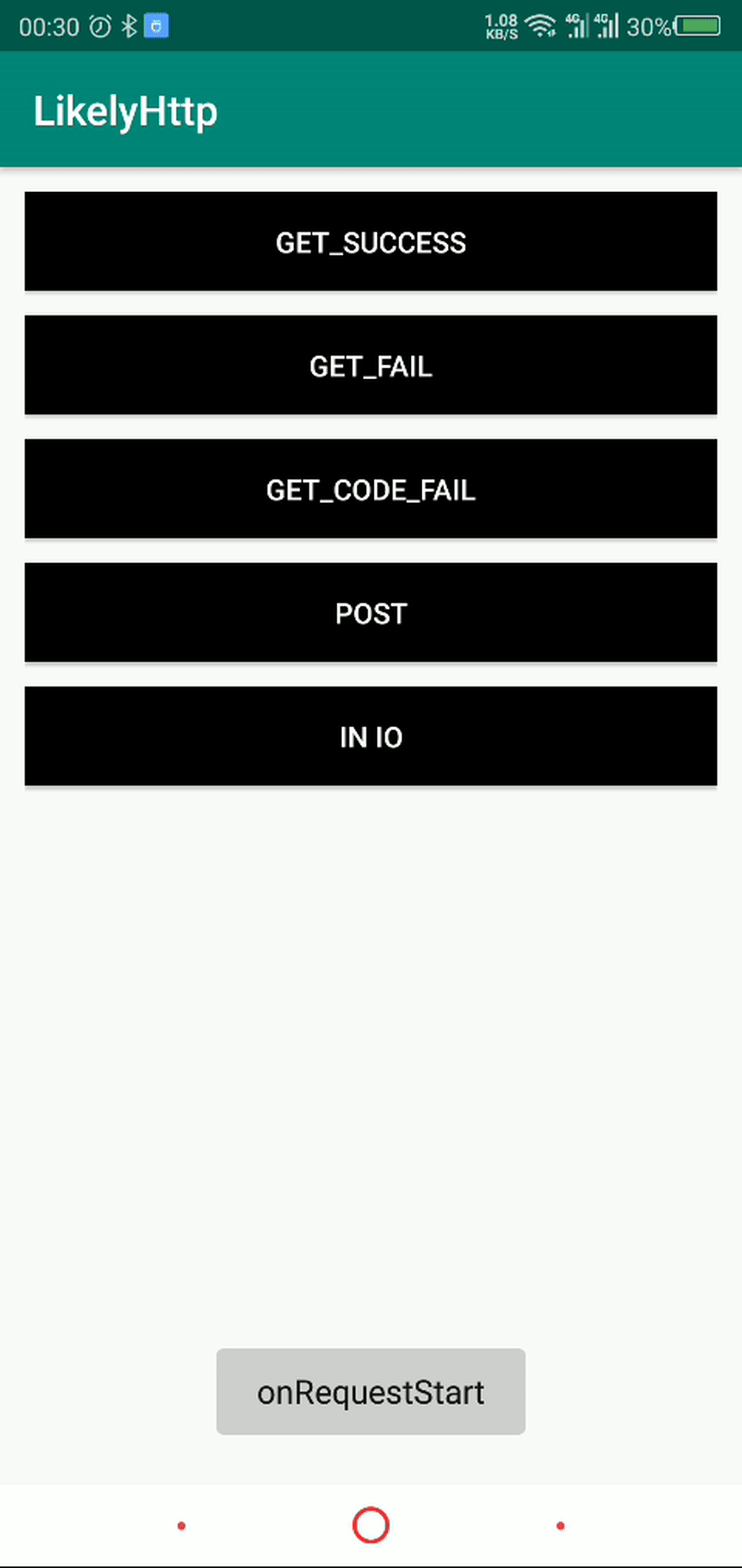
Task: Trigger the GET_SUCCESS request
Action: [x=370, y=242]
